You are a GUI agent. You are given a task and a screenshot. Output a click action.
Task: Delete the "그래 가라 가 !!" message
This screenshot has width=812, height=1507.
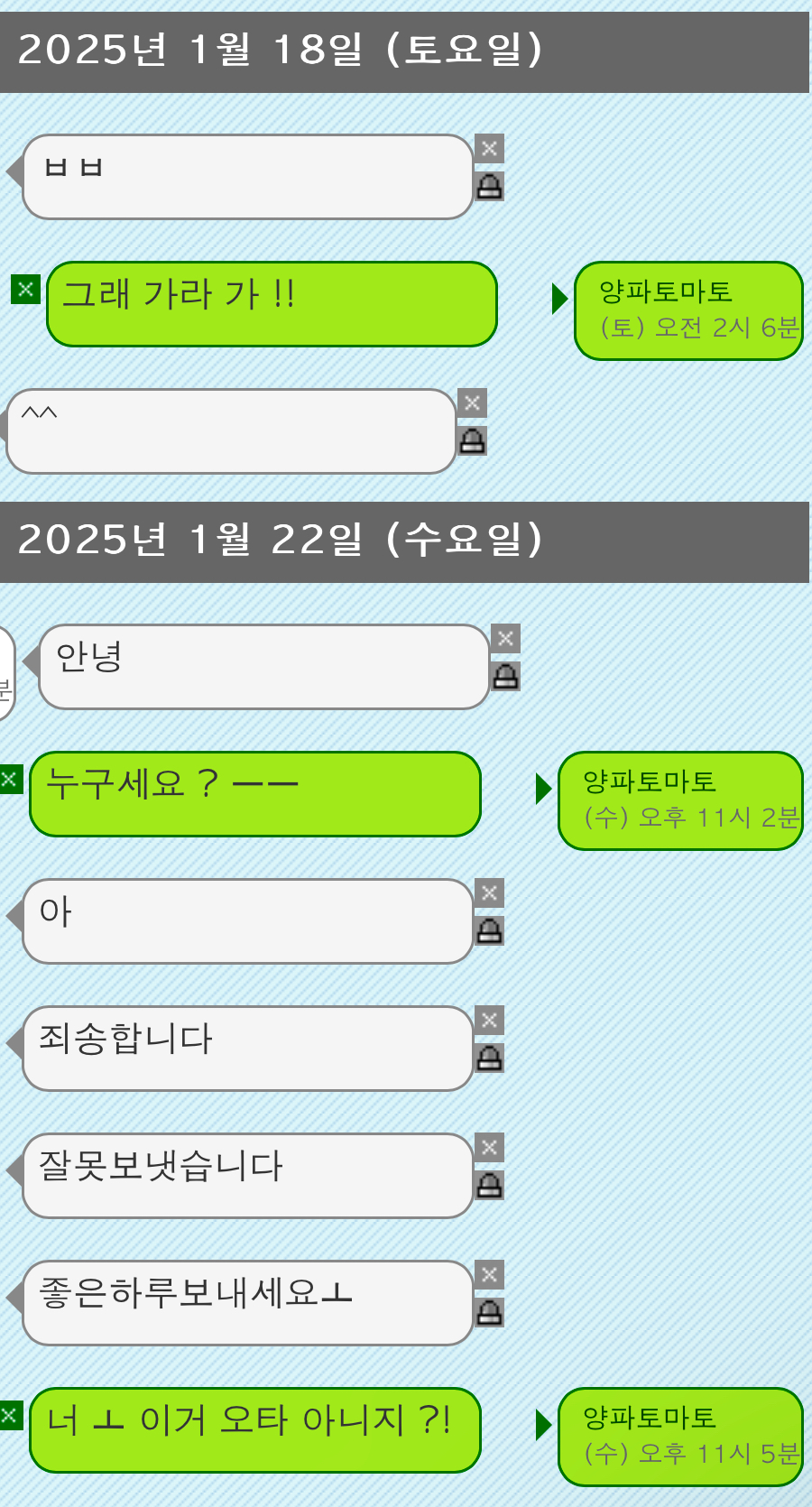pyautogui.click(x=25, y=290)
